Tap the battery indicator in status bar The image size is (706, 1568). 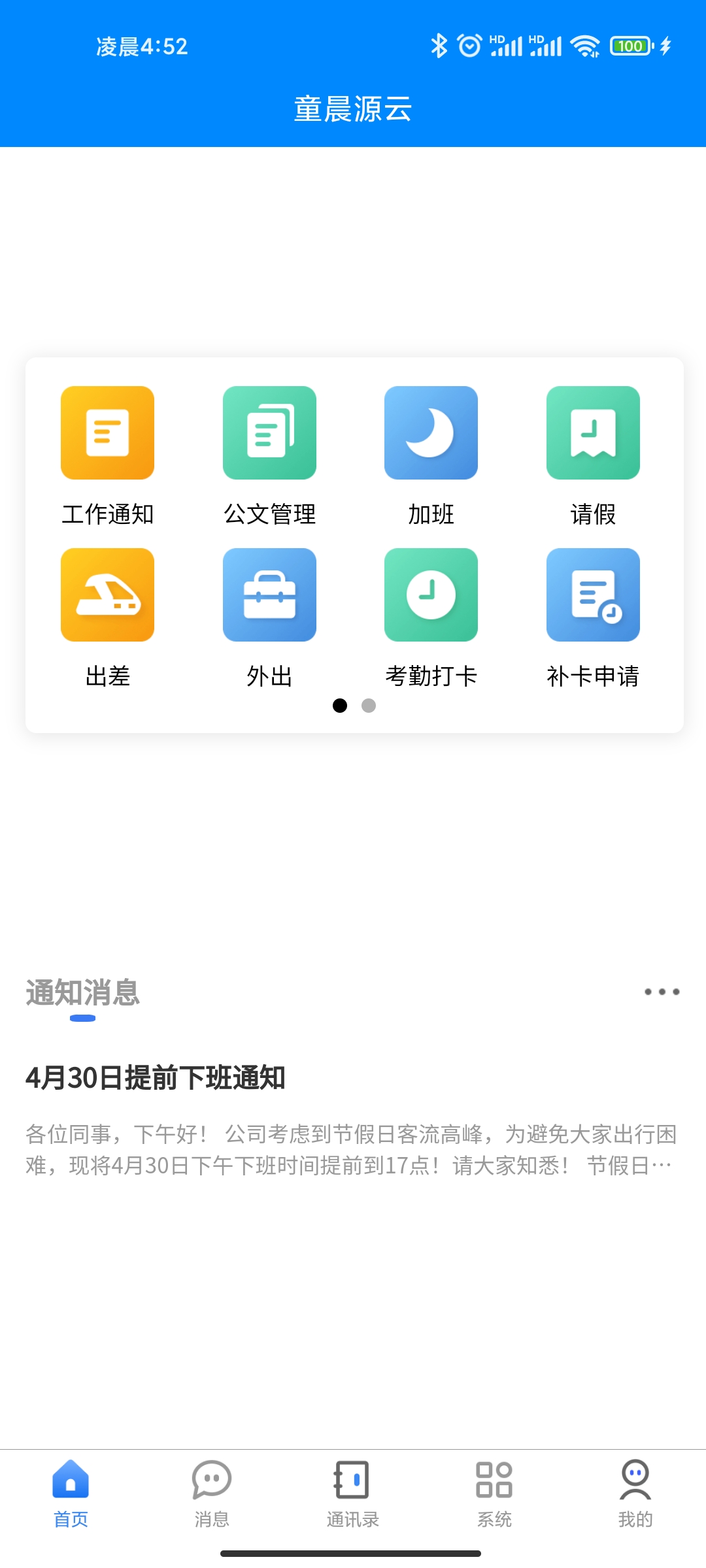click(x=630, y=45)
